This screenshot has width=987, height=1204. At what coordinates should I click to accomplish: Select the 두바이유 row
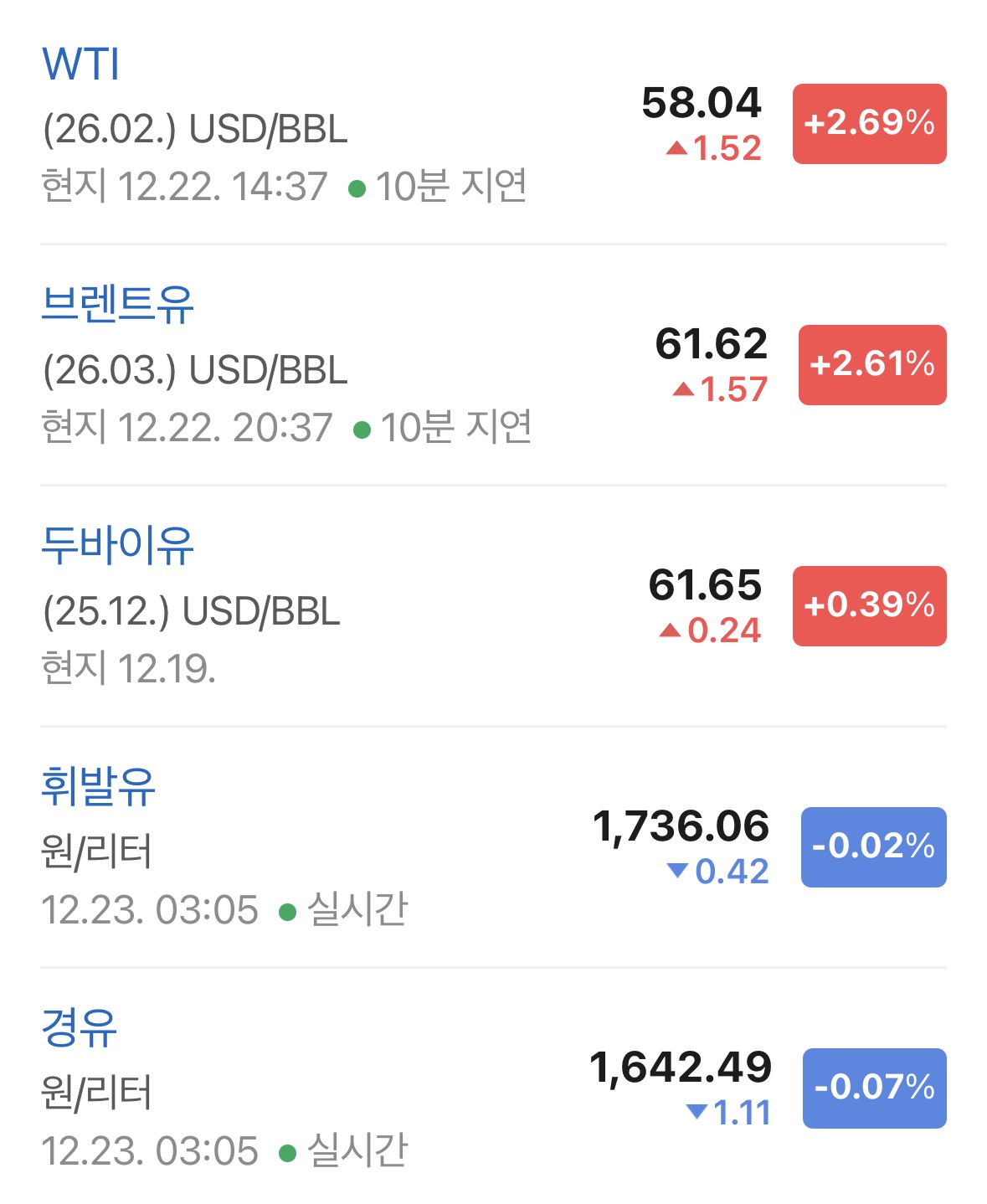click(117, 546)
